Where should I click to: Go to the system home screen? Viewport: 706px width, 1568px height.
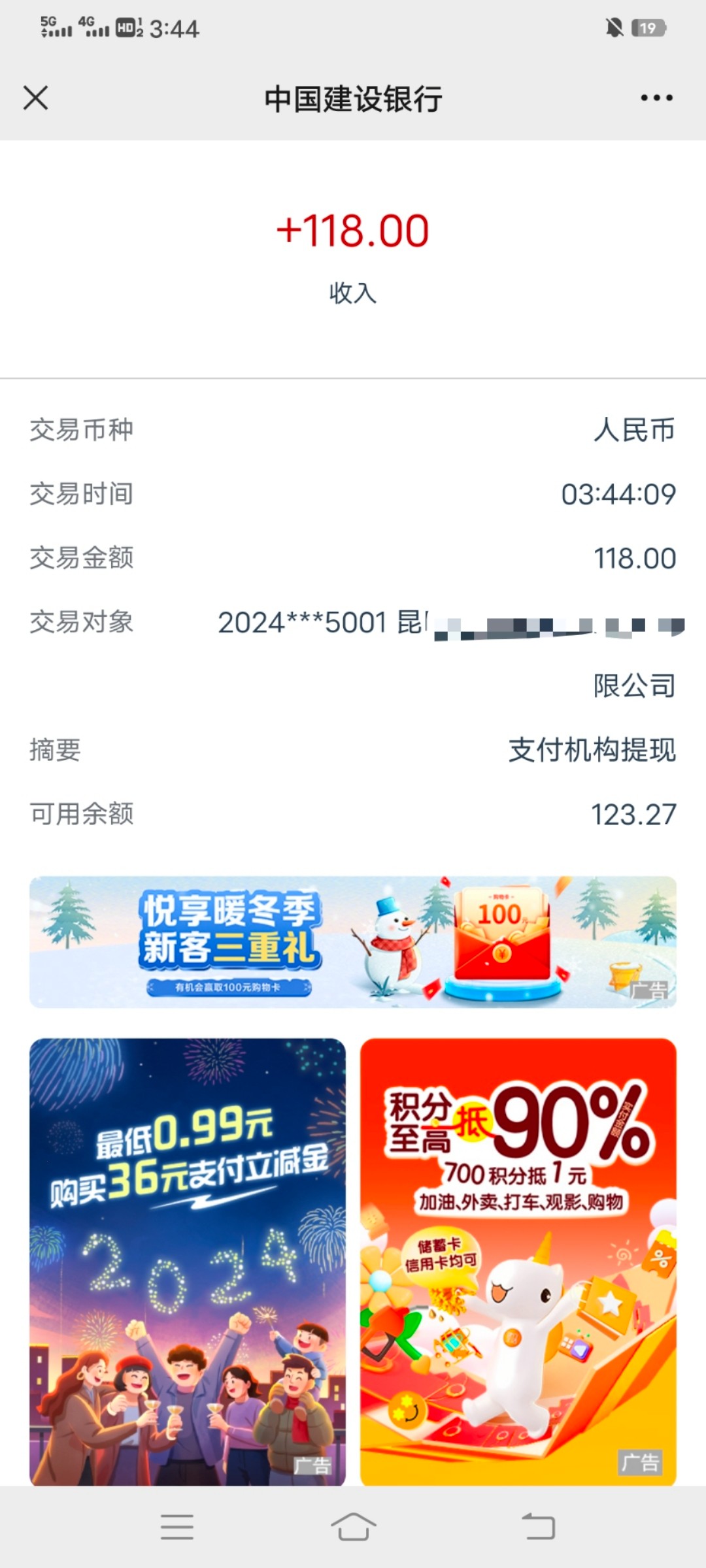[x=353, y=1527]
